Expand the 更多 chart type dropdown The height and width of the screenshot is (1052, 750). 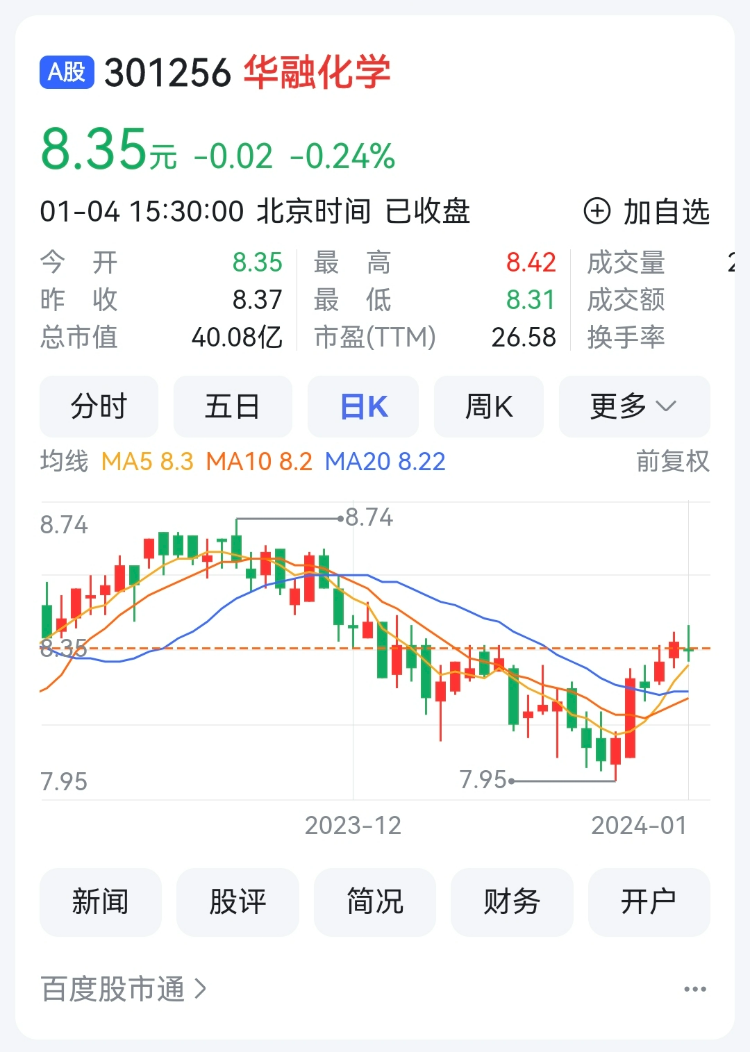pos(634,406)
